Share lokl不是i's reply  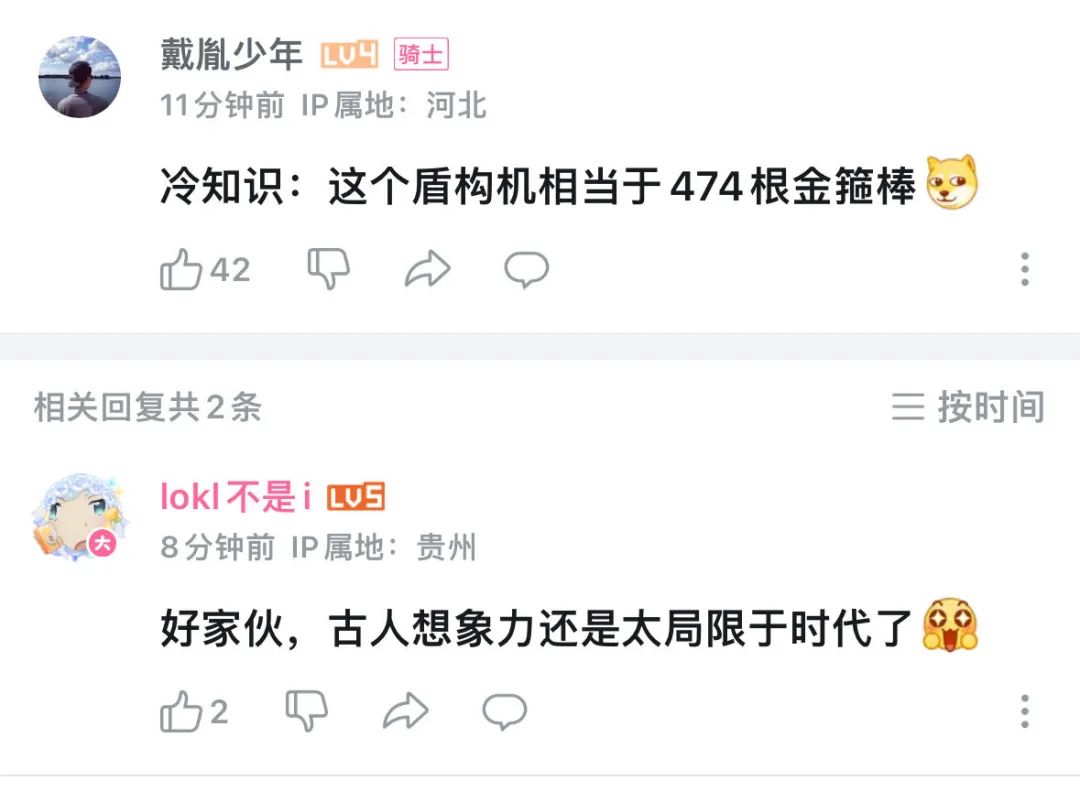[406, 711]
